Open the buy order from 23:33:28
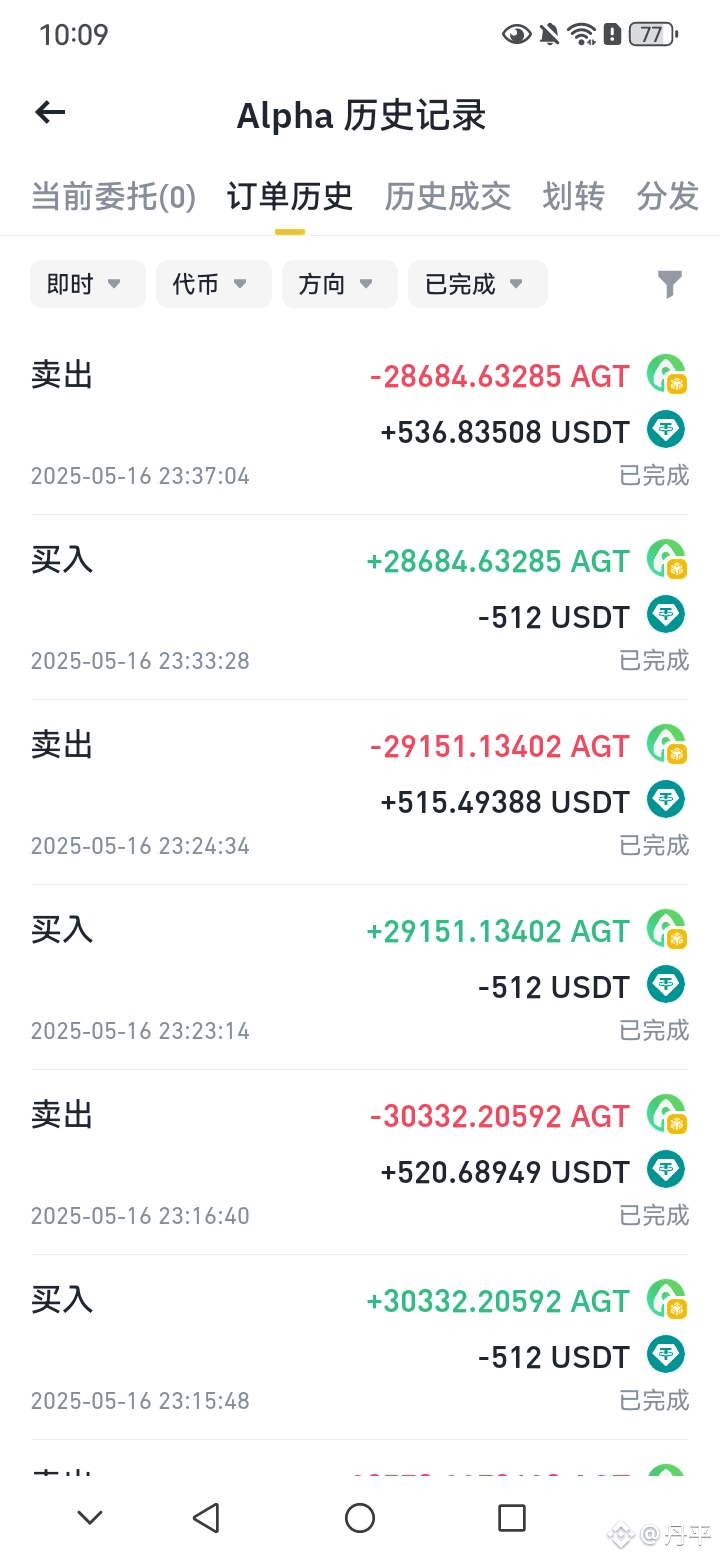Viewport: 720px width, 1560px height. pyautogui.click(x=360, y=607)
